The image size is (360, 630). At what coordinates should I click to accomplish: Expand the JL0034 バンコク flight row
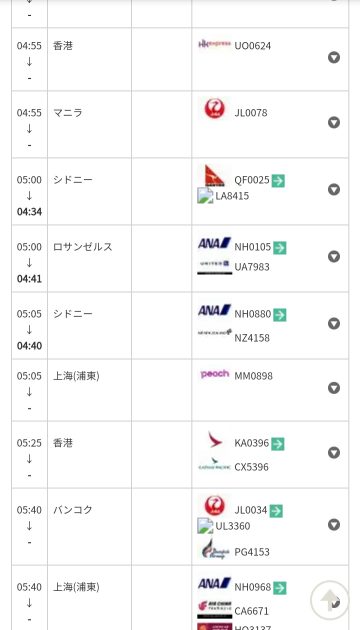tap(334, 524)
